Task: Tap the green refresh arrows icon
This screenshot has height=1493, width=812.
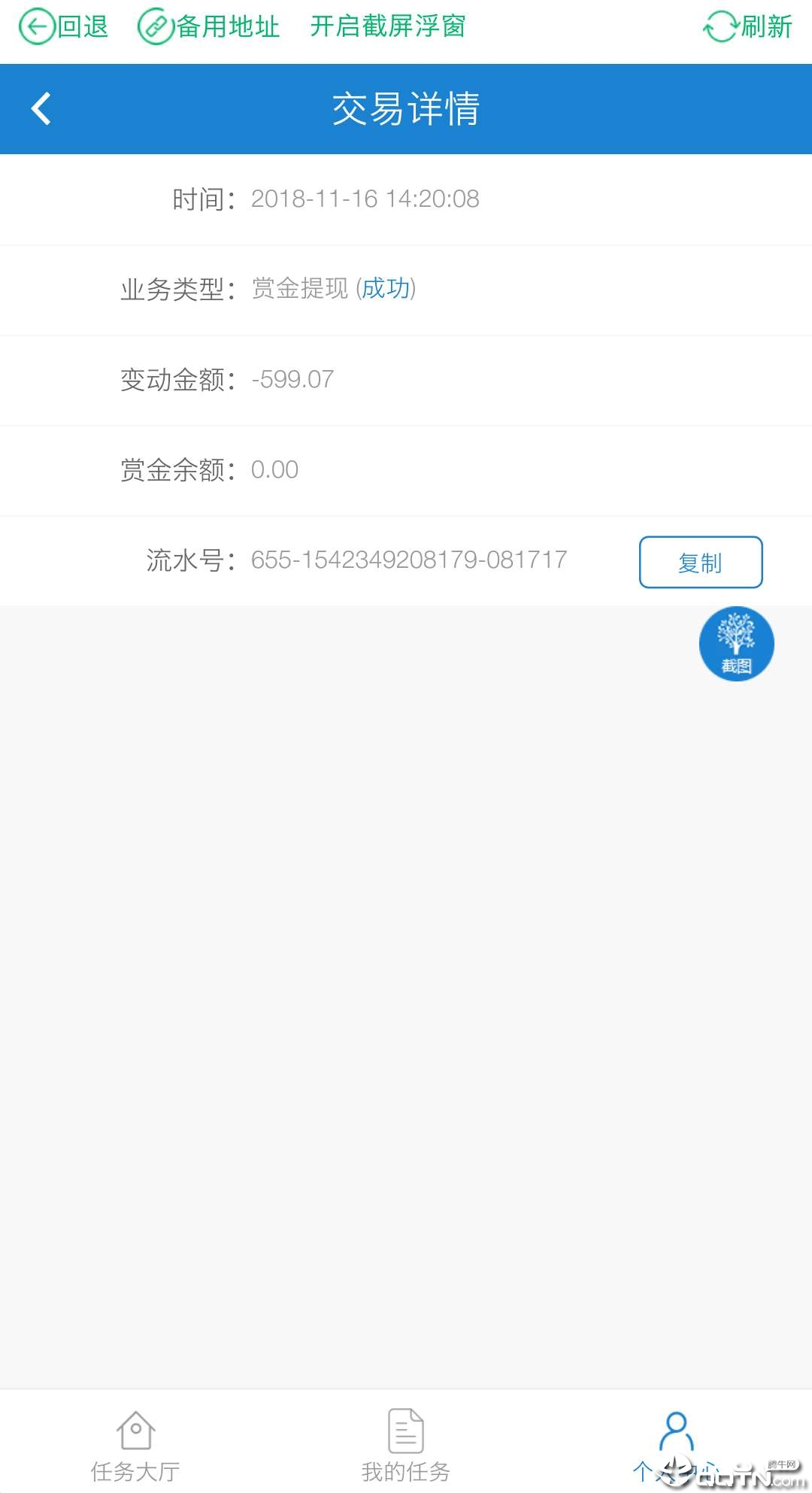Action: pyautogui.click(x=720, y=25)
